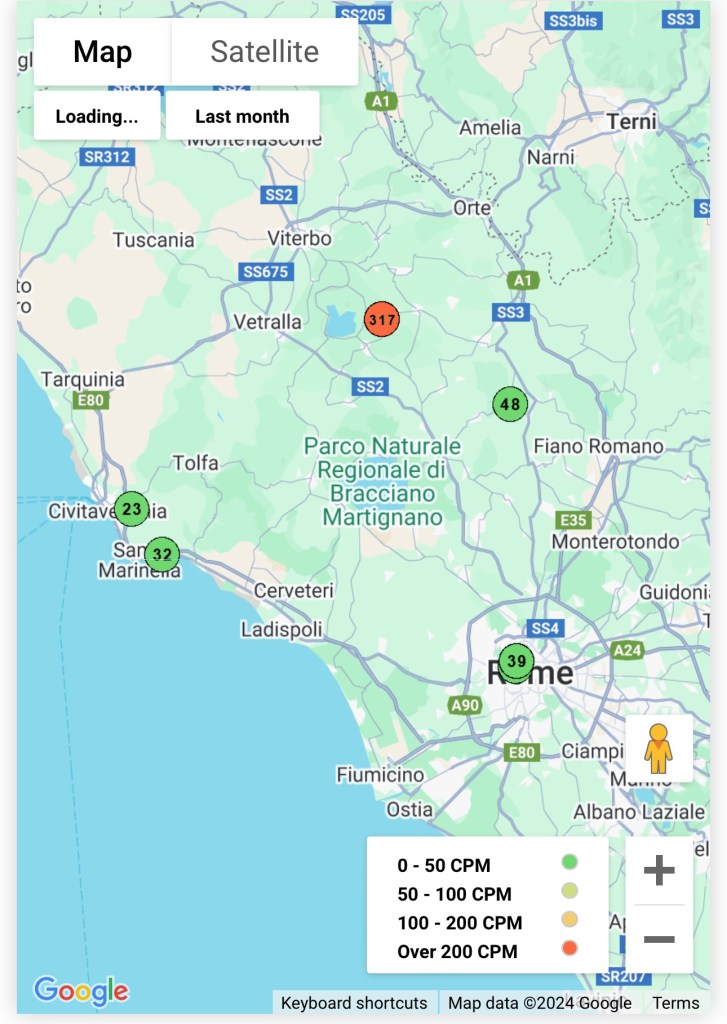Open the 39 CPM marker in Rome

(516, 660)
